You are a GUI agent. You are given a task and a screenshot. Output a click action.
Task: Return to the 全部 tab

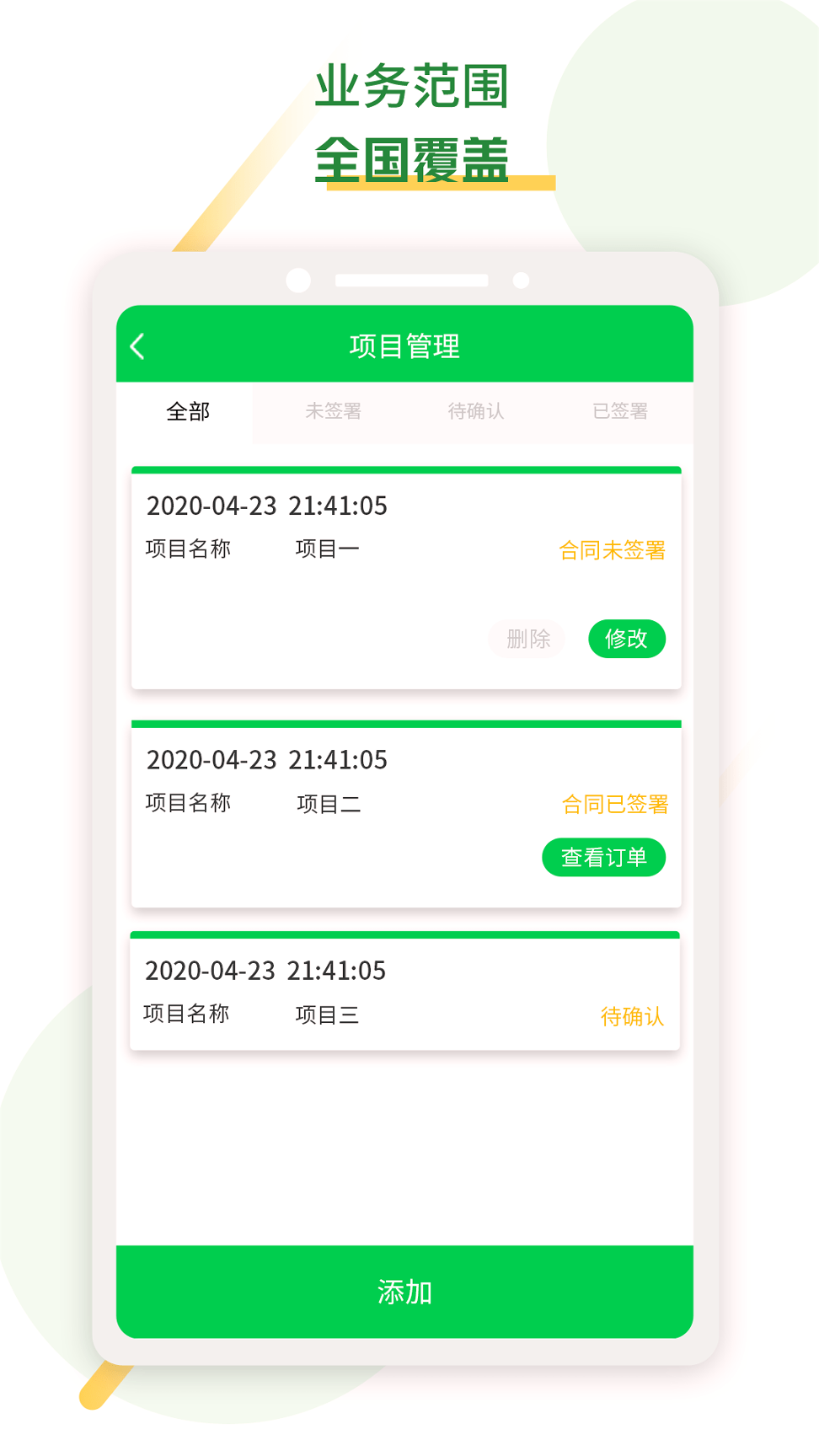[x=189, y=412]
